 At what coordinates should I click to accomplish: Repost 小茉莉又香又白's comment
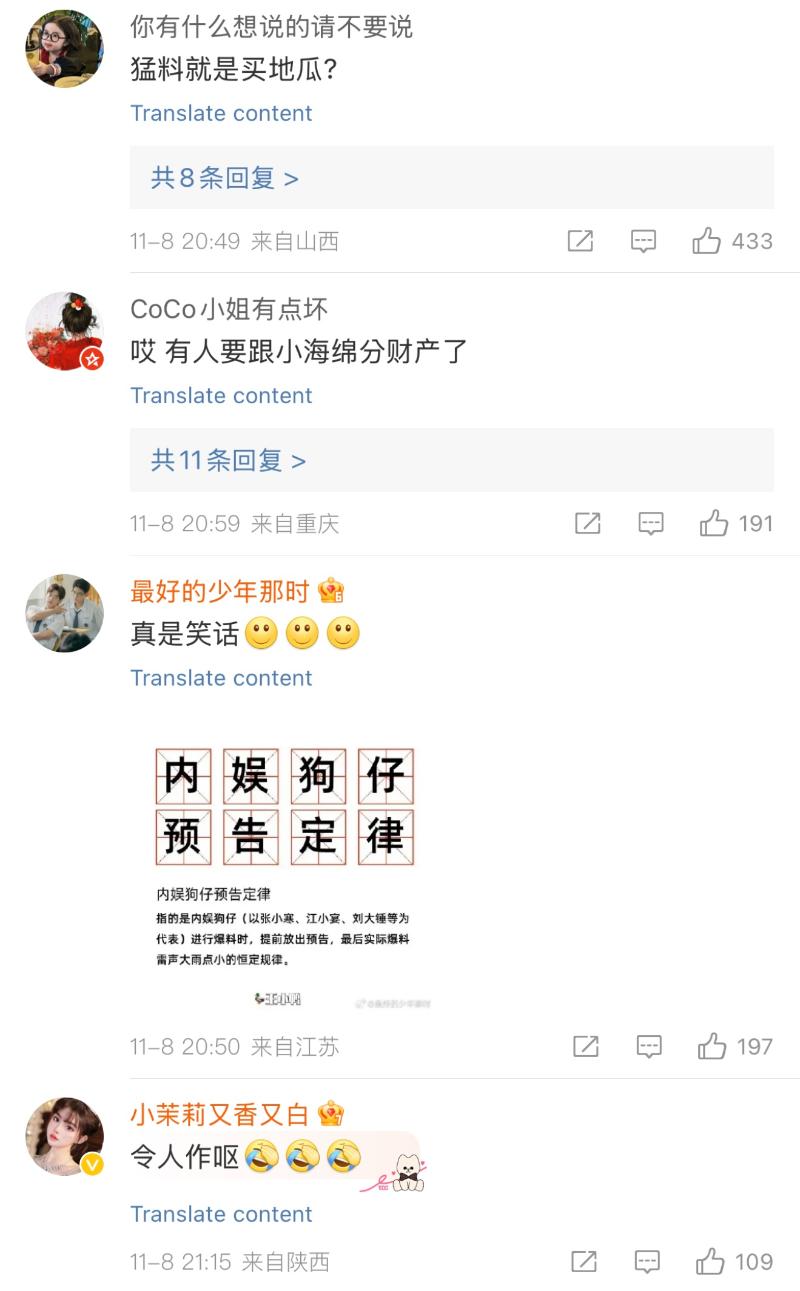583,1262
